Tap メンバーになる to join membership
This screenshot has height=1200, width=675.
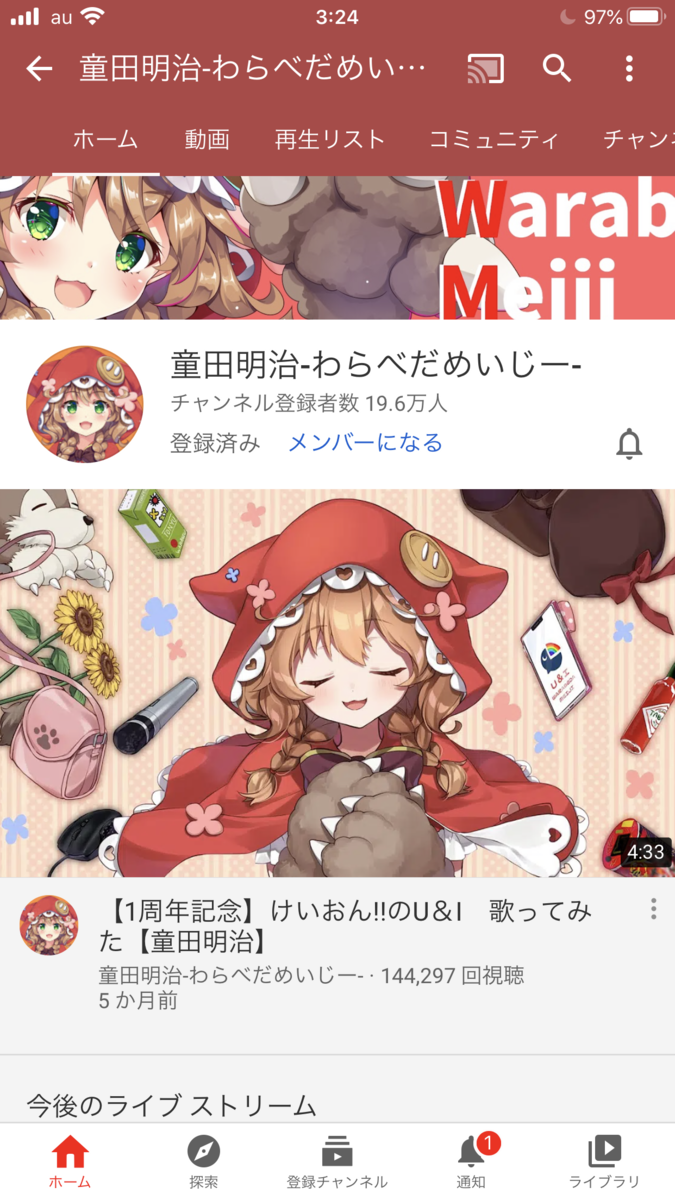[365, 443]
